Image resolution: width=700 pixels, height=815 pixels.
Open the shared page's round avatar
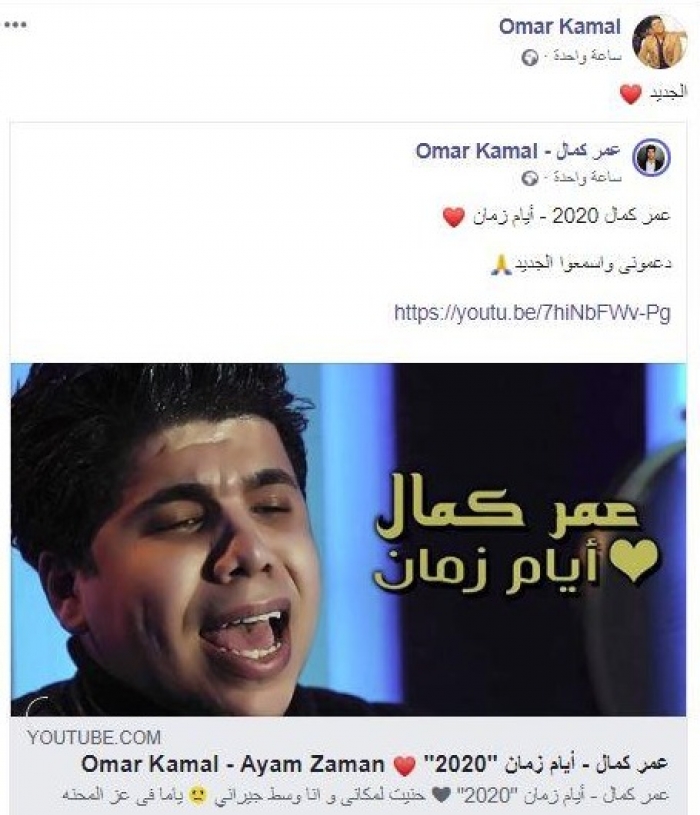[652, 158]
